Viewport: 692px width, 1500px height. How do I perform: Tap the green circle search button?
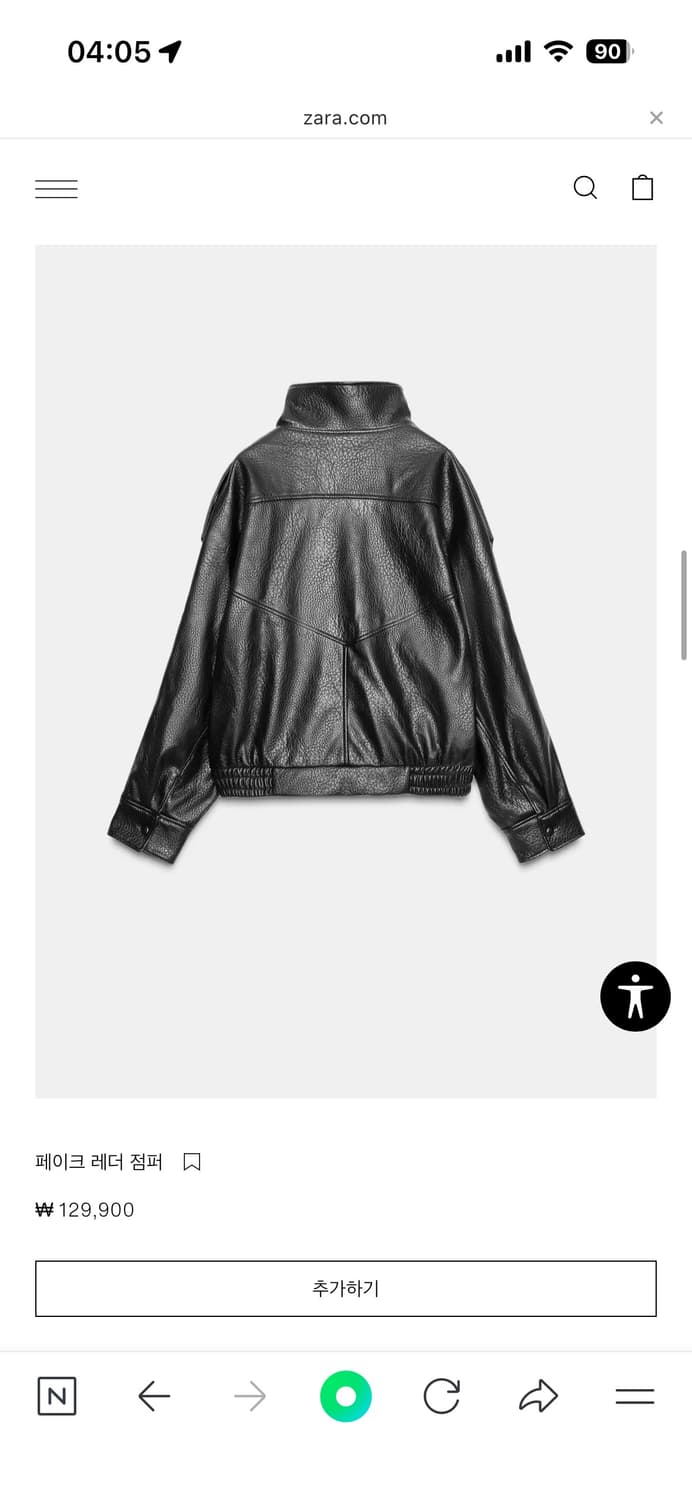point(346,1396)
